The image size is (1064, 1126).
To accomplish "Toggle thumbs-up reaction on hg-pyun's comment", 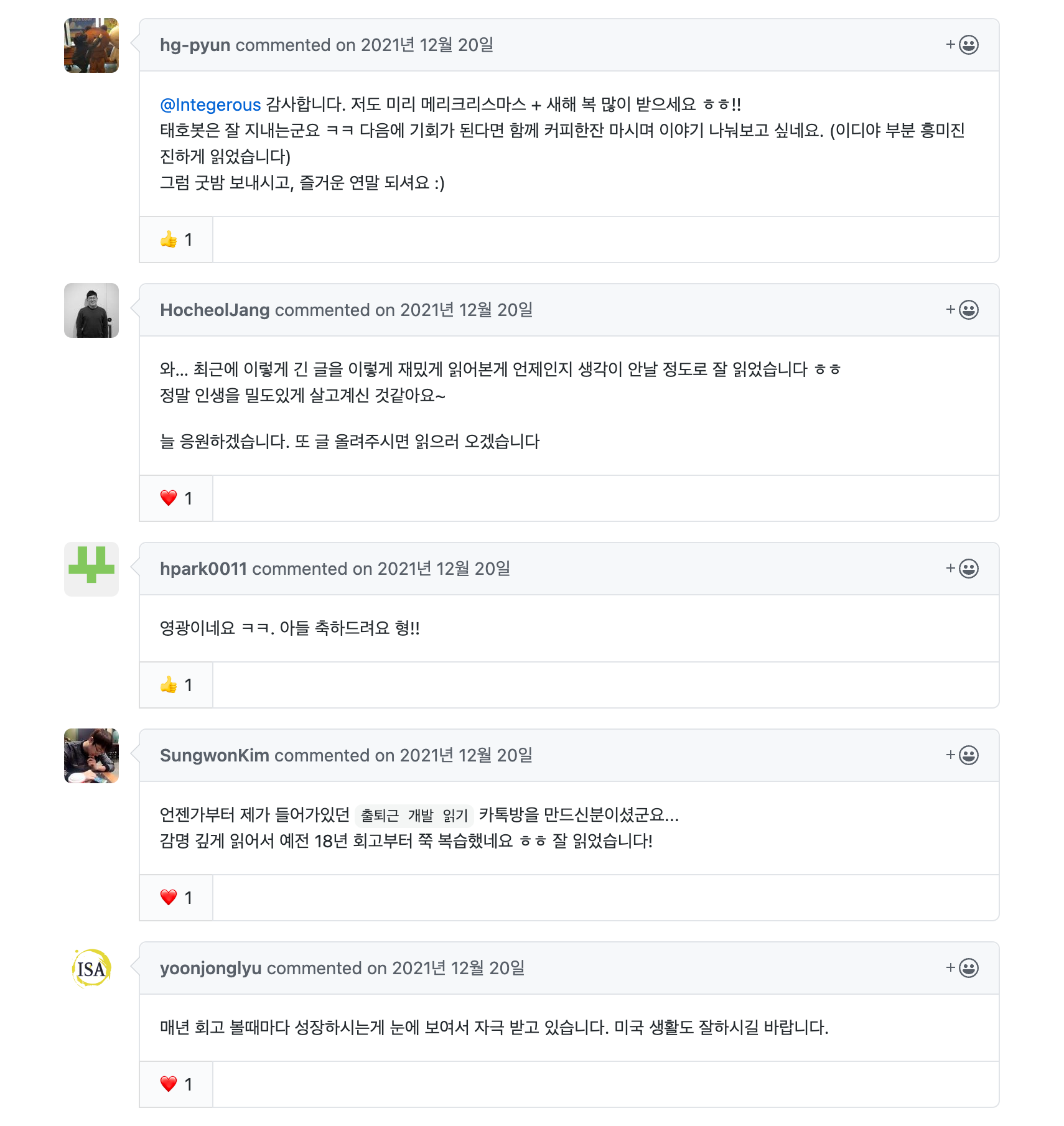I will (x=176, y=240).
